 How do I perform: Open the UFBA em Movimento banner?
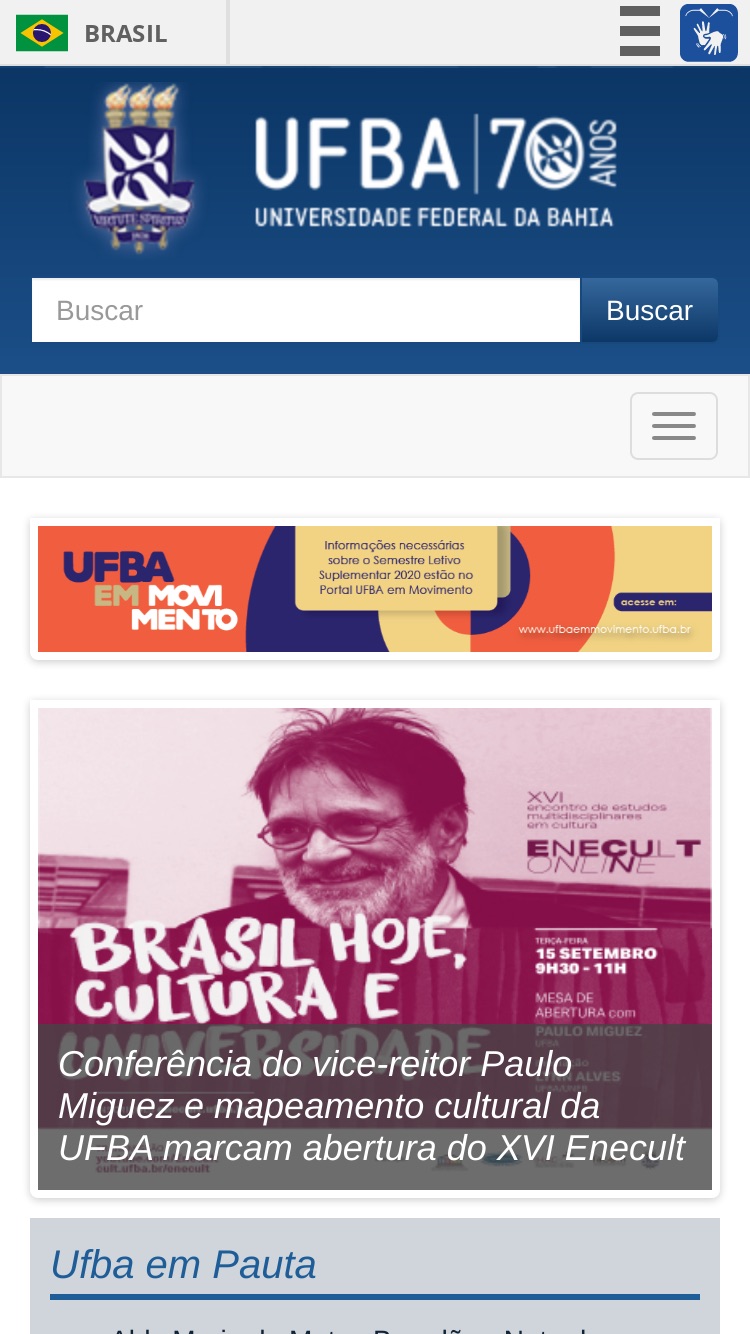(375, 589)
